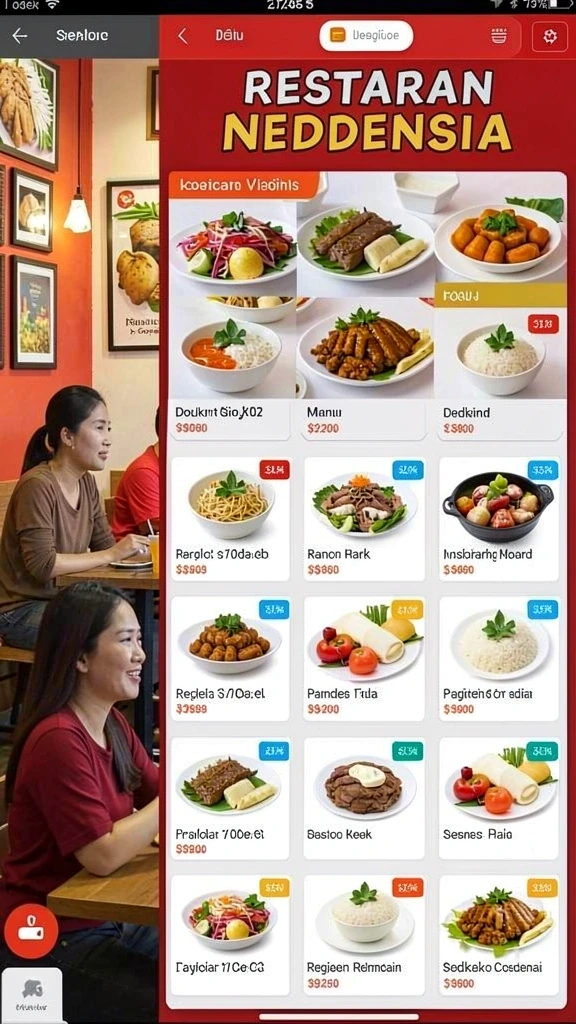Image resolution: width=576 pixels, height=1024 pixels.
Task: Select the Sesnes Raia dish card
Action: click(x=499, y=798)
